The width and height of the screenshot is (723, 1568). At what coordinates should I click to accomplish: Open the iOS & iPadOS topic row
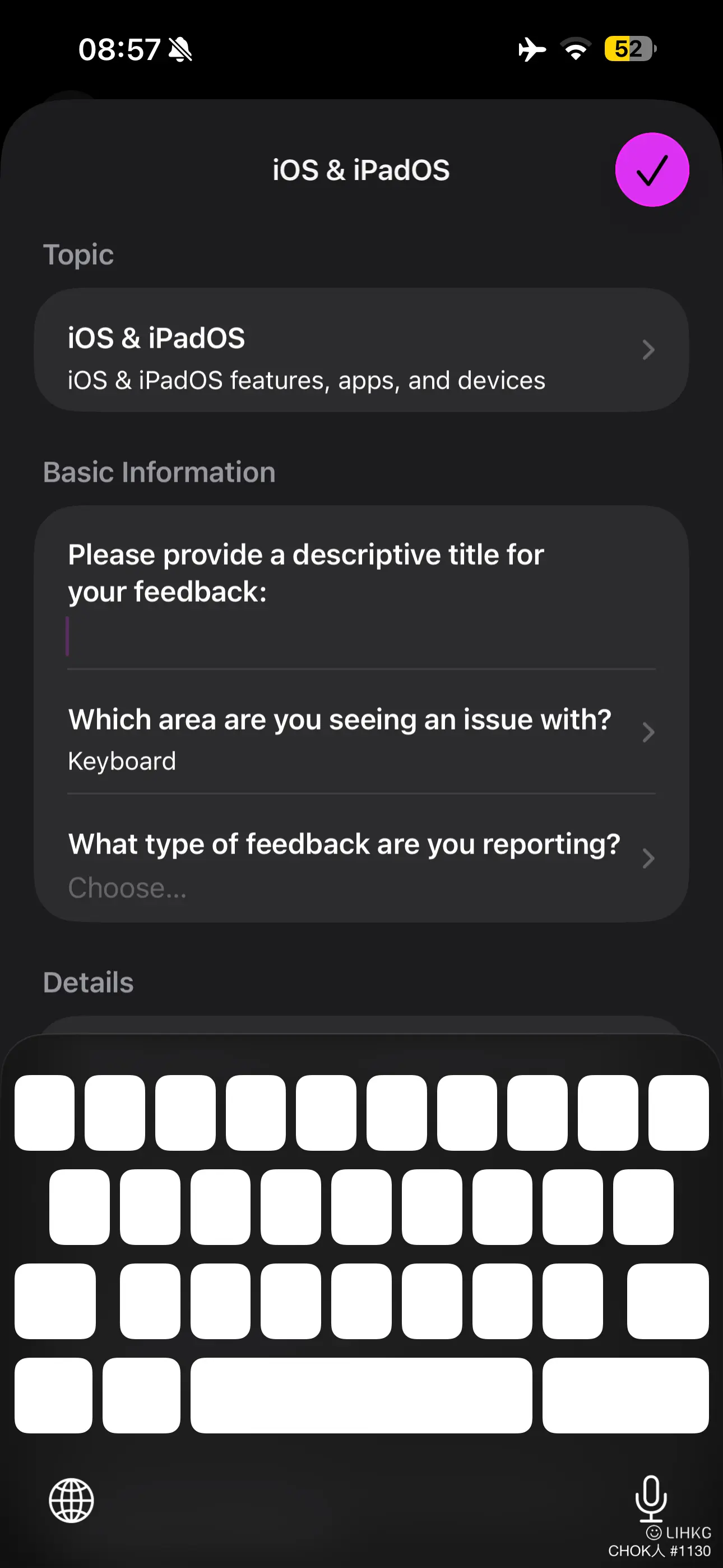coord(361,350)
